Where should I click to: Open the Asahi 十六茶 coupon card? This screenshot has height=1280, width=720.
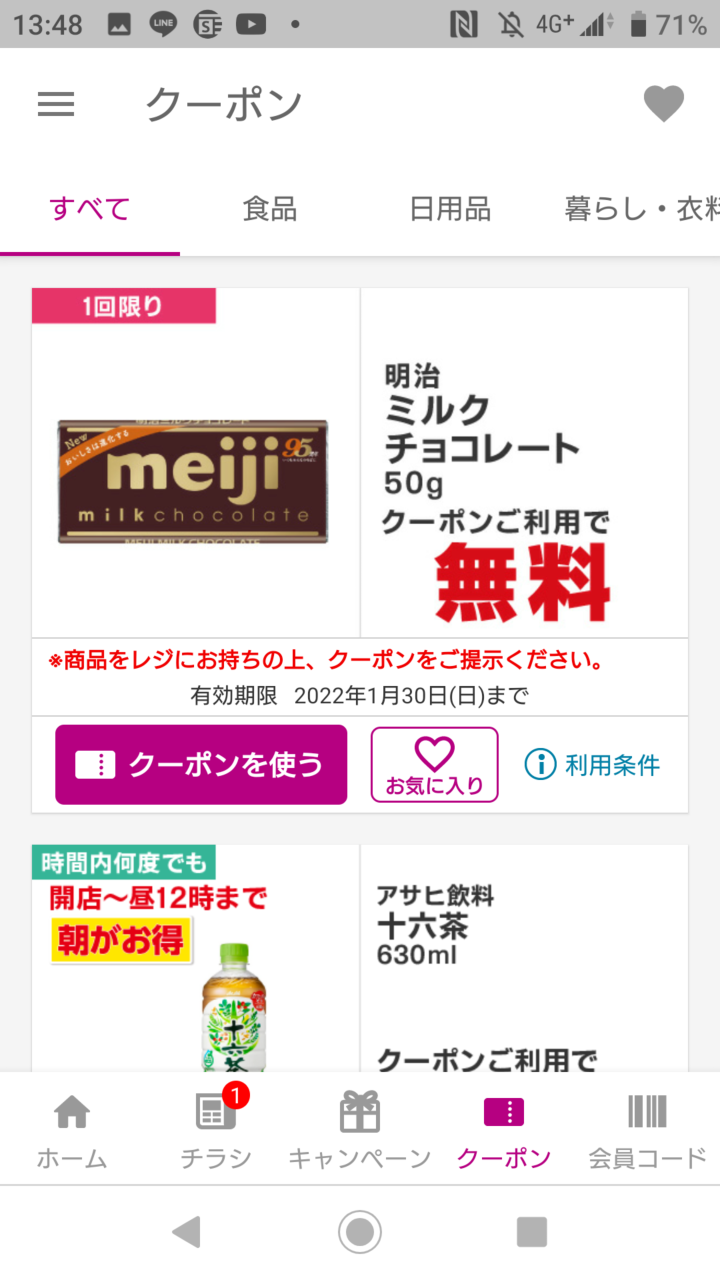[x=360, y=958]
